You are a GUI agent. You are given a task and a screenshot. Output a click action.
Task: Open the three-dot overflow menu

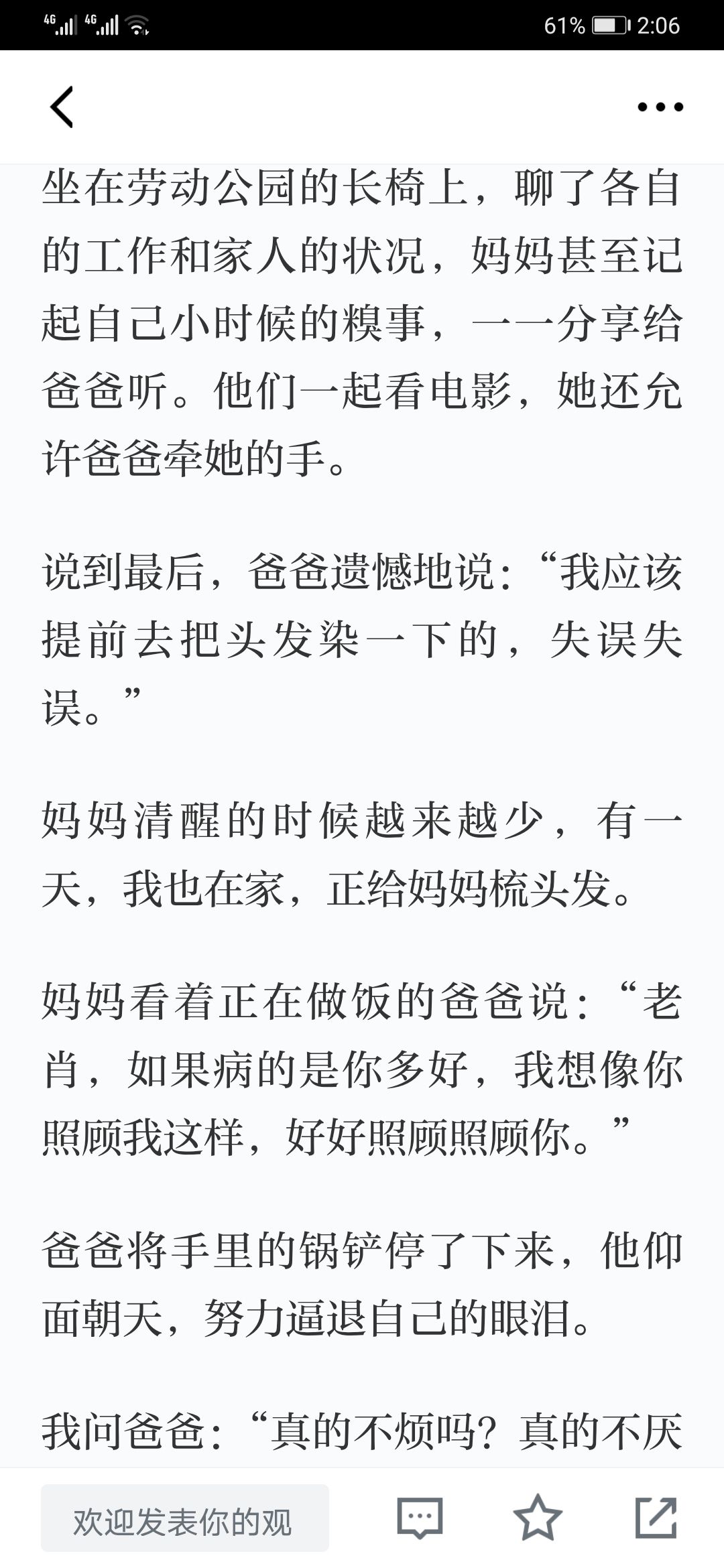[660, 107]
